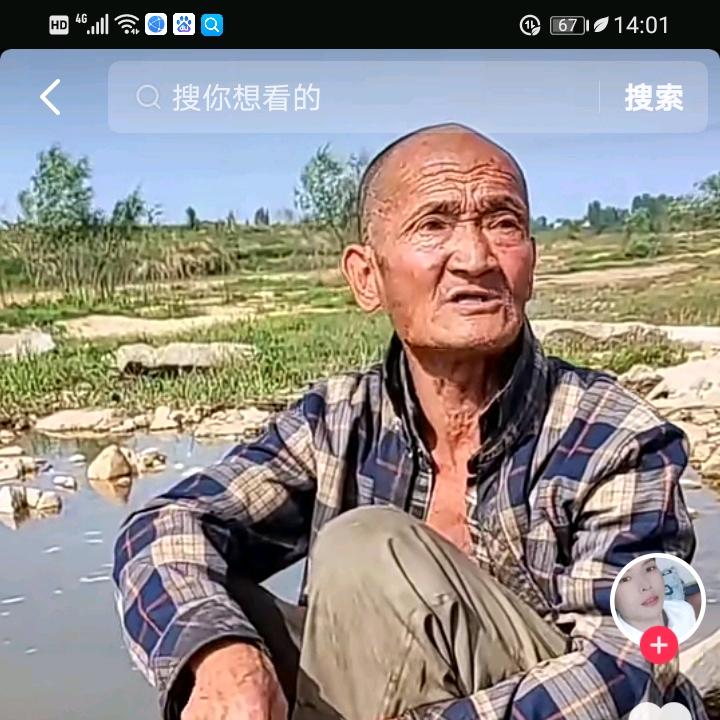Follow the creator with the plus icon

[658, 645]
